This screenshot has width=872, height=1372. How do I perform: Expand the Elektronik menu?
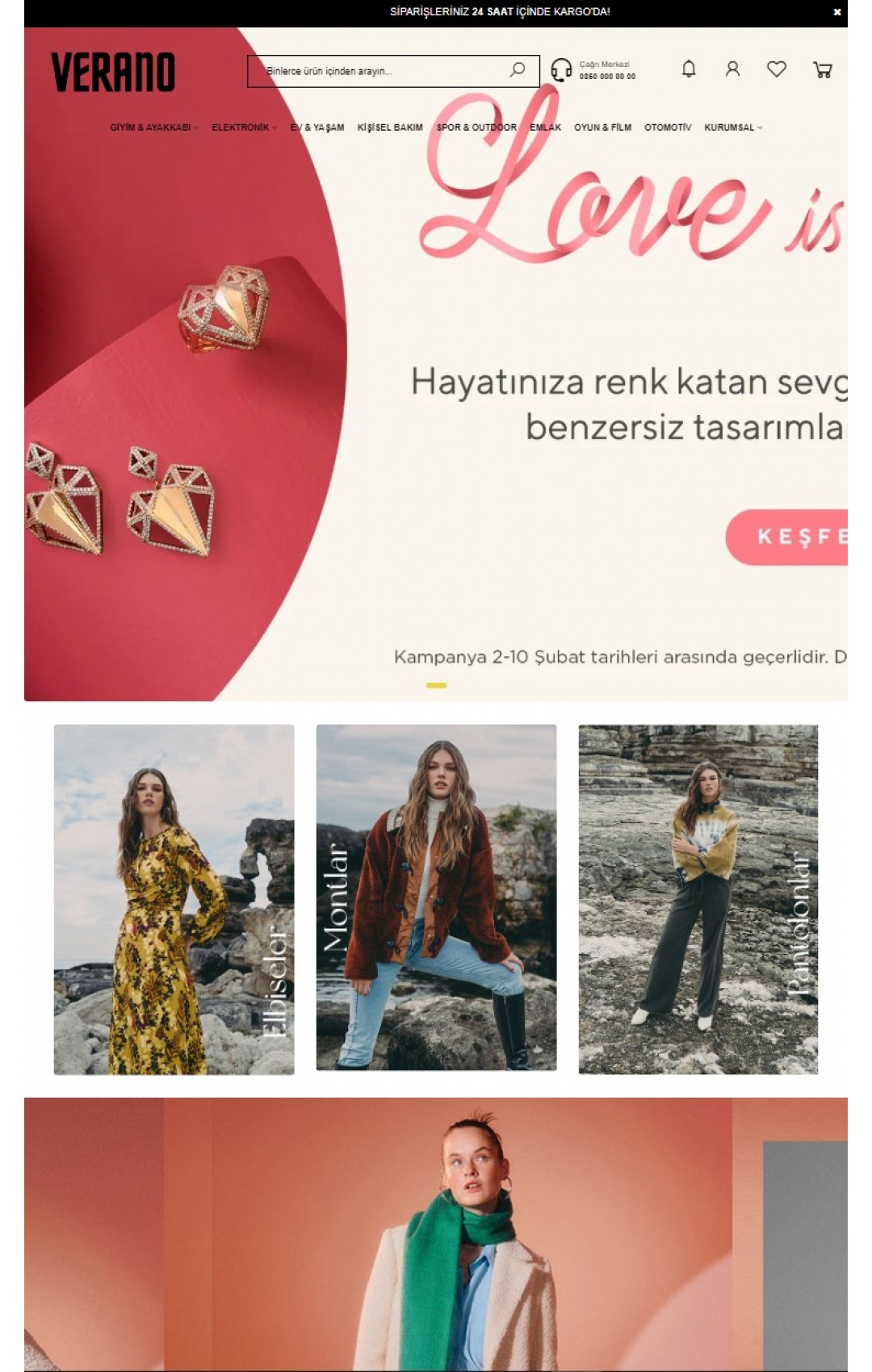243,128
